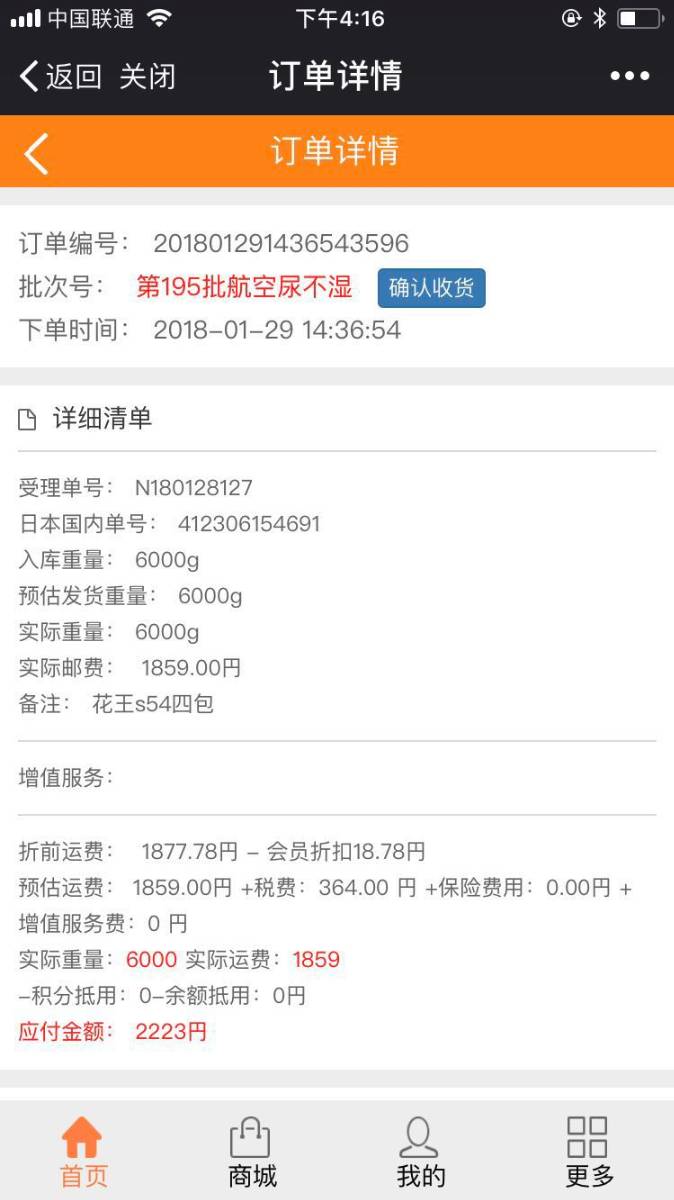Tap 关闭 to close the page

(x=147, y=76)
